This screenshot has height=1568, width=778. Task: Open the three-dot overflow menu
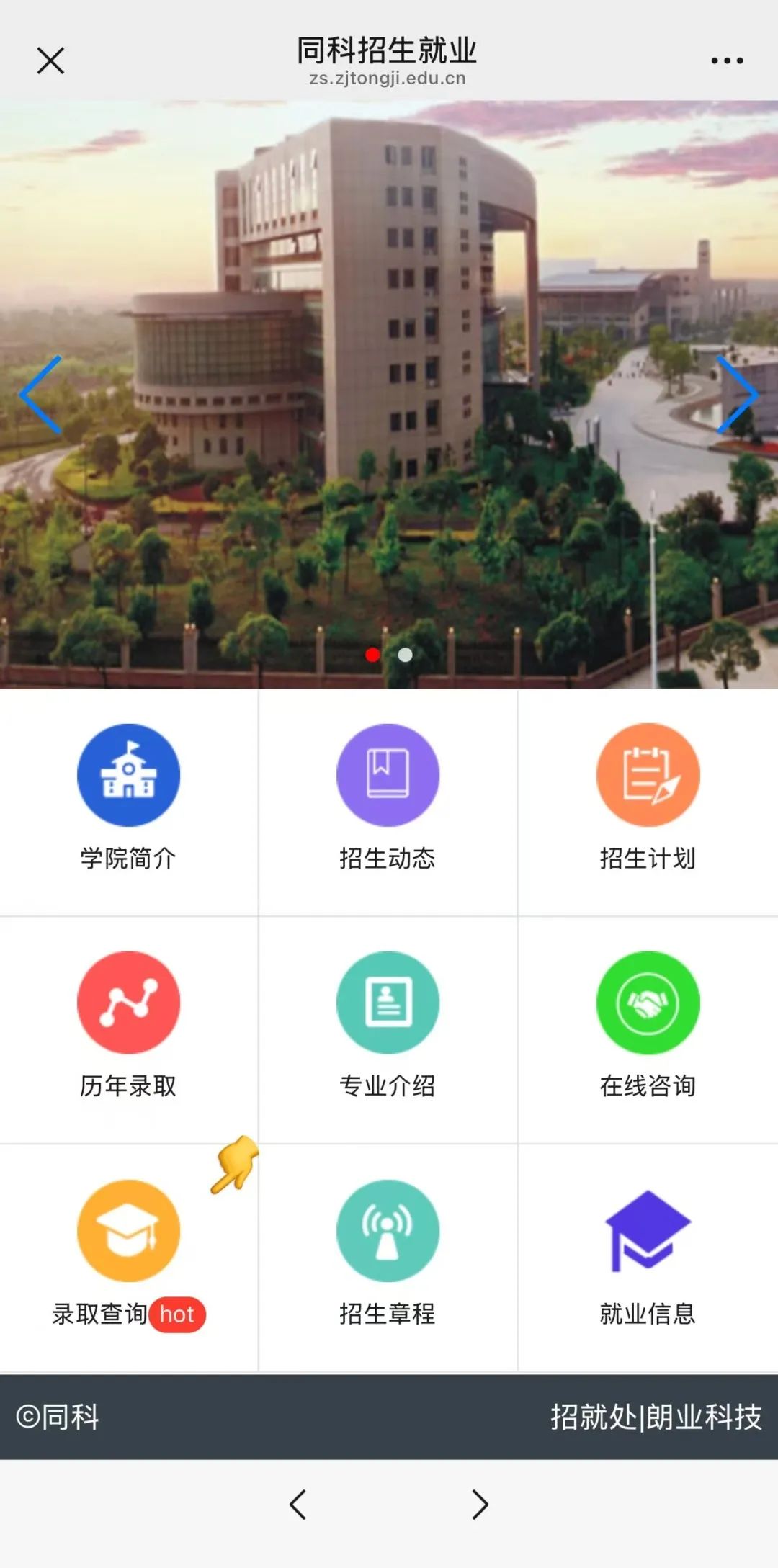pyautogui.click(x=727, y=61)
